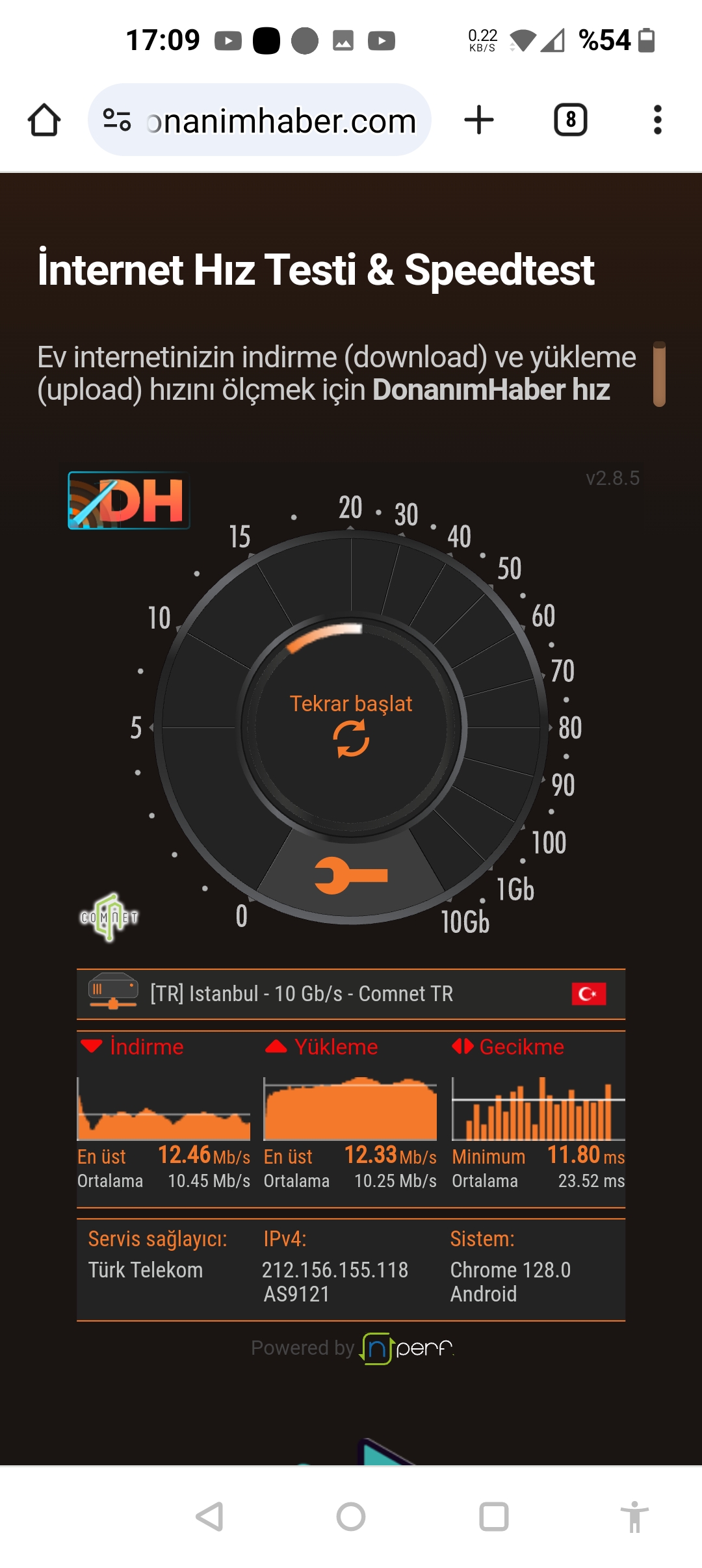Open the wrench settings on the speedometer
The height and width of the screenshot is (1568, 702).
tap(351, 876)
